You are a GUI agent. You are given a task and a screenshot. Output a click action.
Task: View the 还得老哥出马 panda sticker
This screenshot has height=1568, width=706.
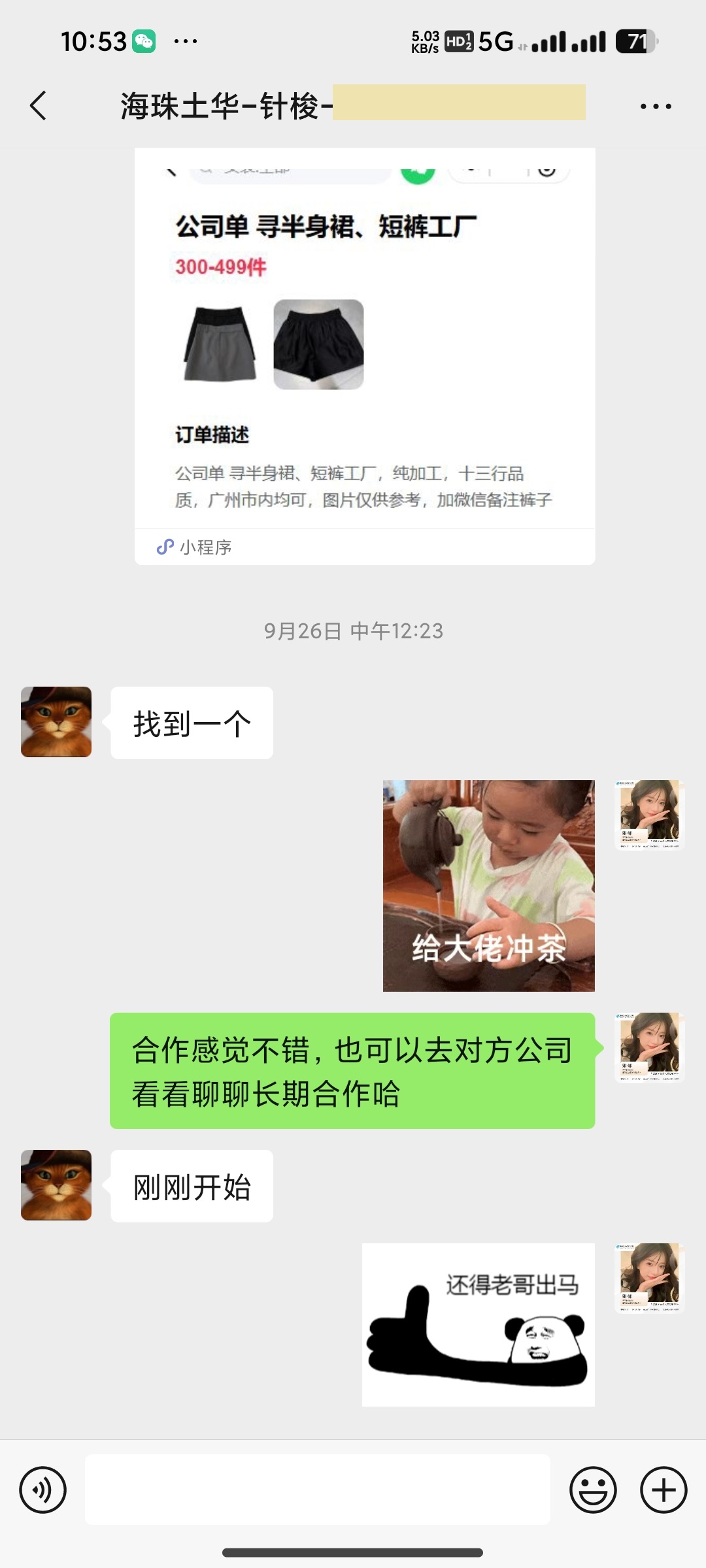tap(478, 1324)
